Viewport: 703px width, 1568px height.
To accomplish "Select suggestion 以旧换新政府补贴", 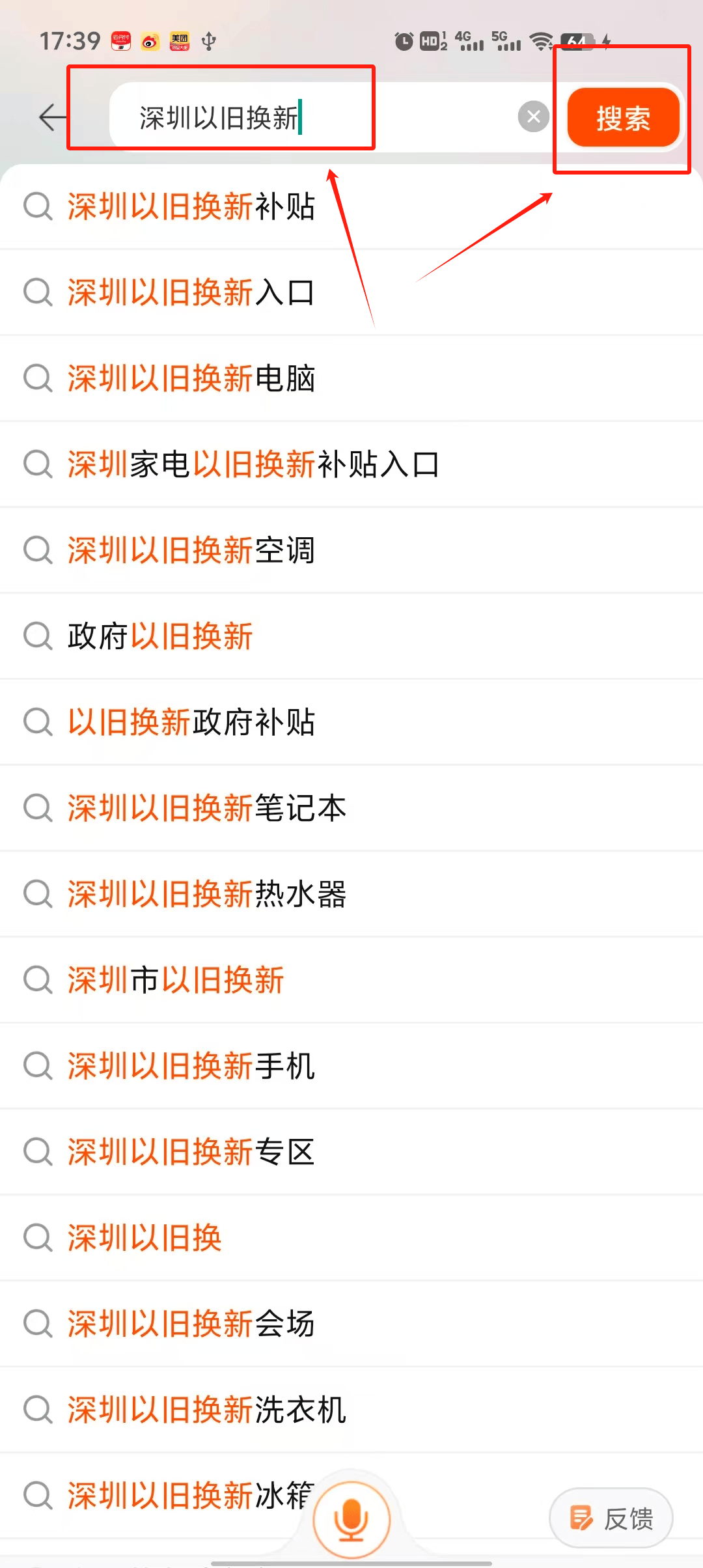I will point(351,722).
